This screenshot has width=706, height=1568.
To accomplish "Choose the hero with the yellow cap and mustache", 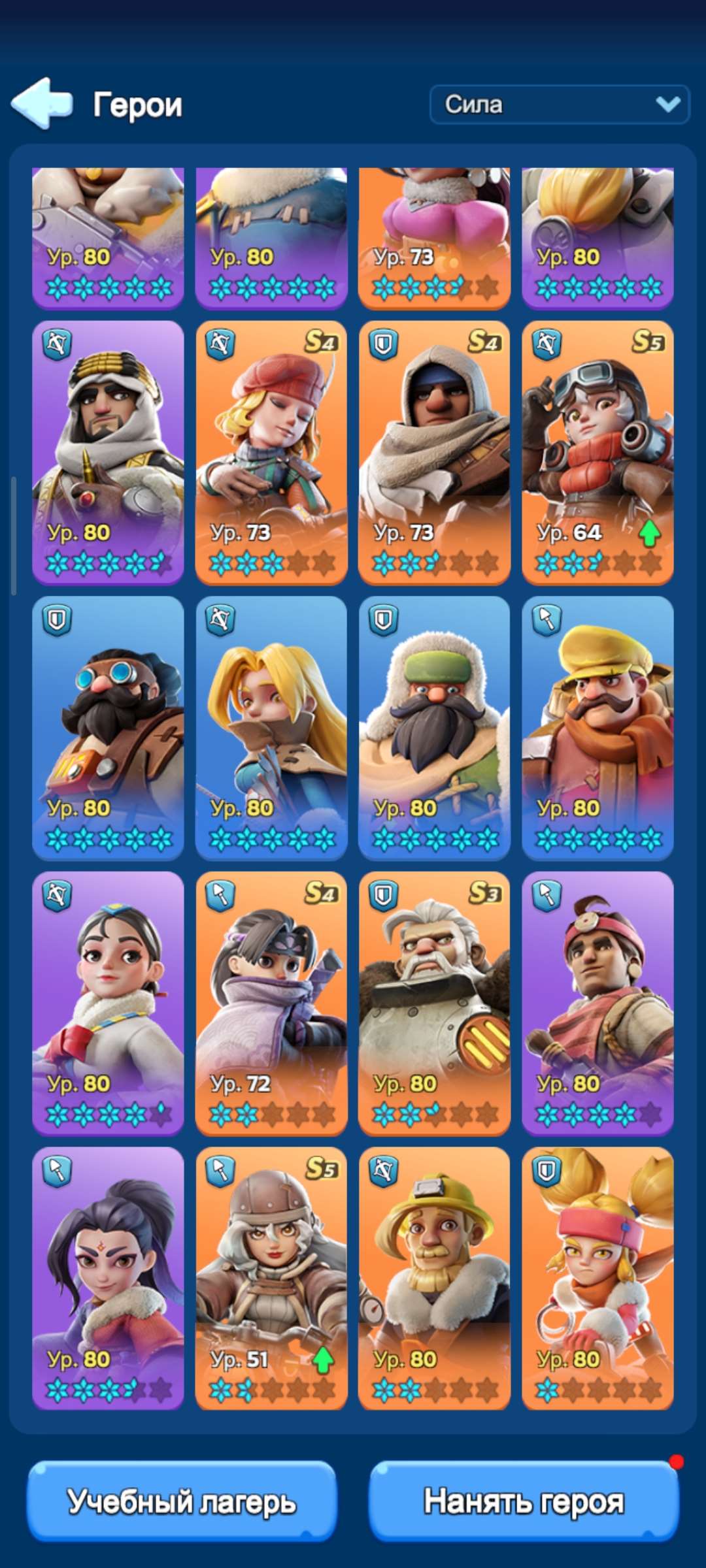I will 597,728.
